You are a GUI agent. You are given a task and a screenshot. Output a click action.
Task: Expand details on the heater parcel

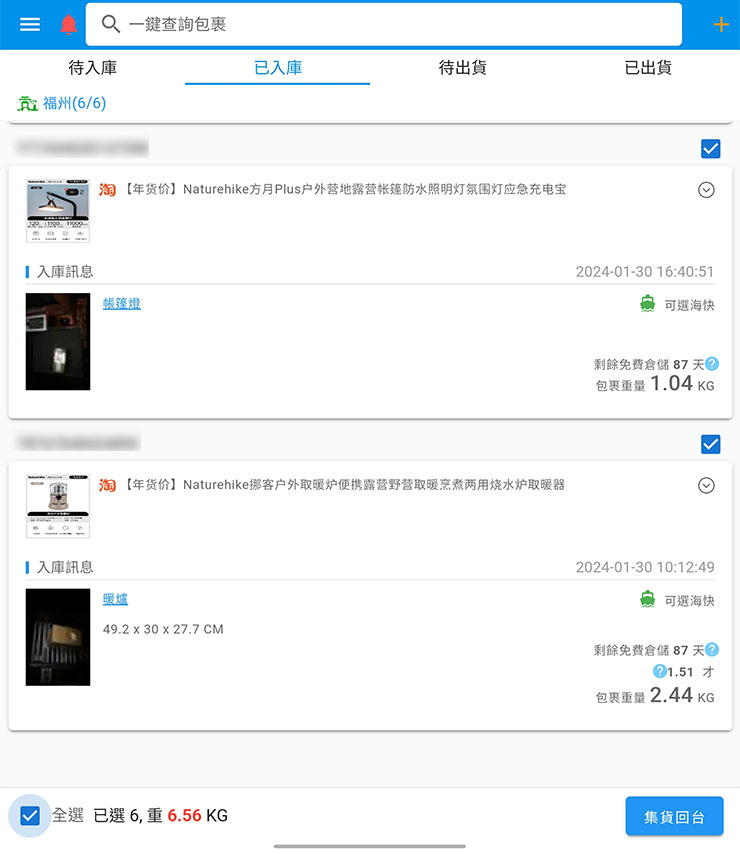click(x=706, y=486)
